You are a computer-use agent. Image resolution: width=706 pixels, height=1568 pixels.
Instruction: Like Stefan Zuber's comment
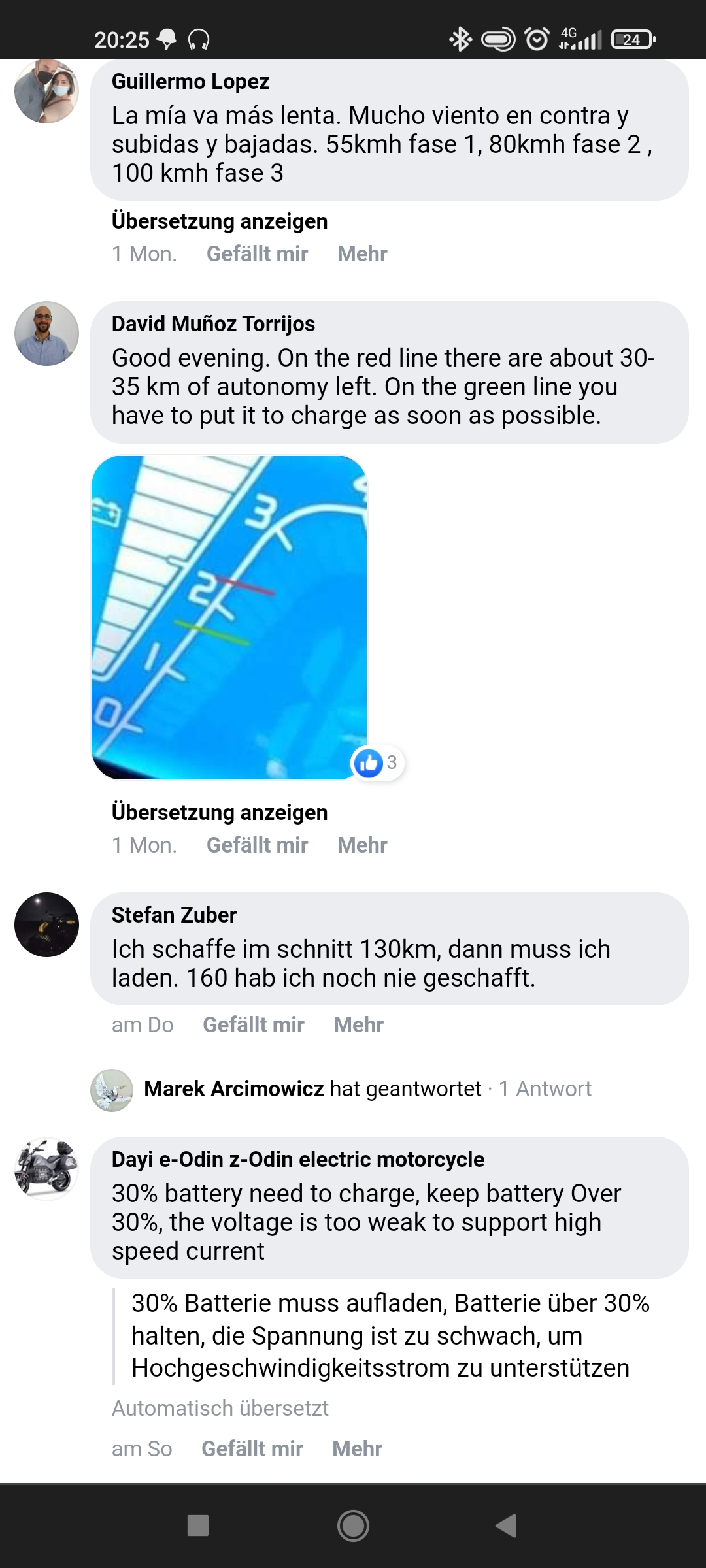pyautogui.click(x=253, y=1025)
